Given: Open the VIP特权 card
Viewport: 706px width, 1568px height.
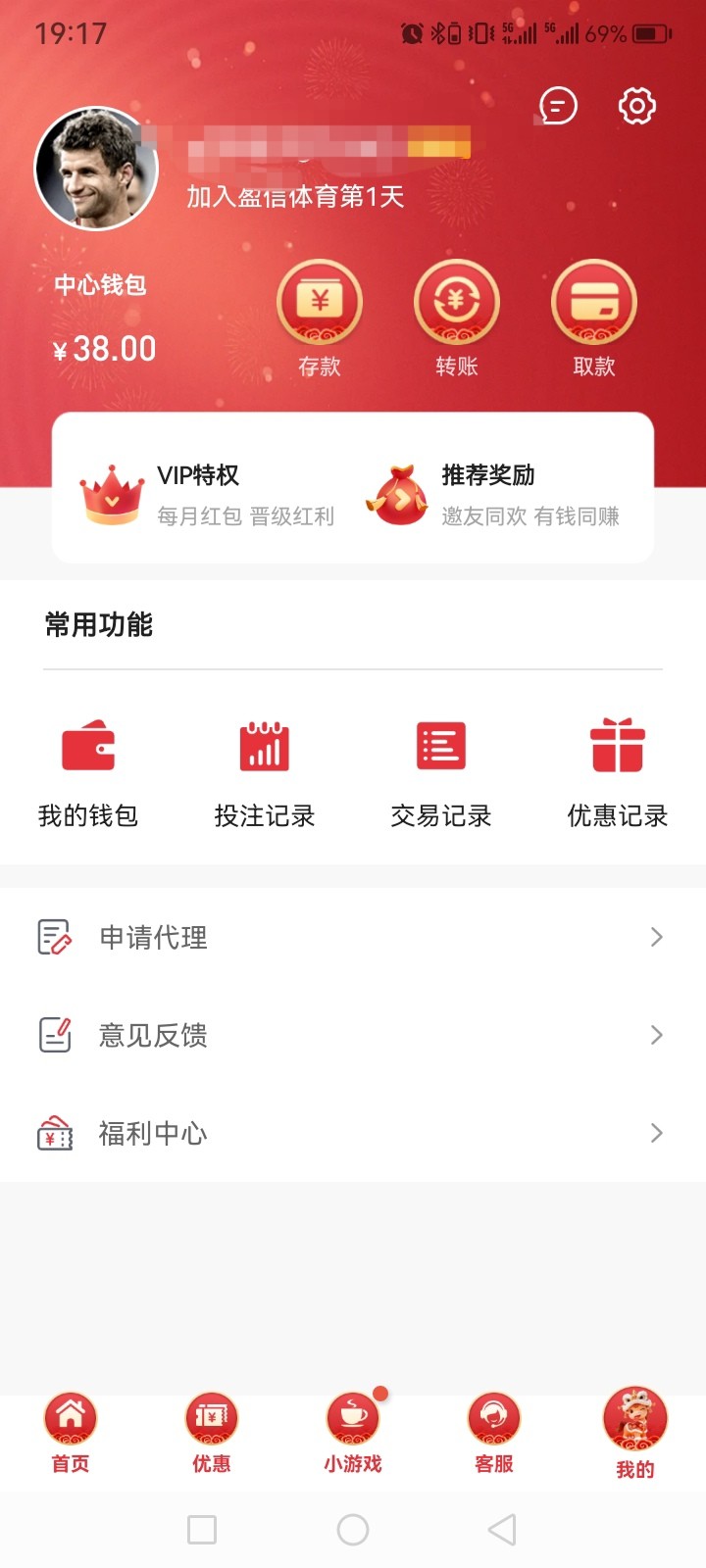Looking at the screenshot, I should click(x=208, y=495).
